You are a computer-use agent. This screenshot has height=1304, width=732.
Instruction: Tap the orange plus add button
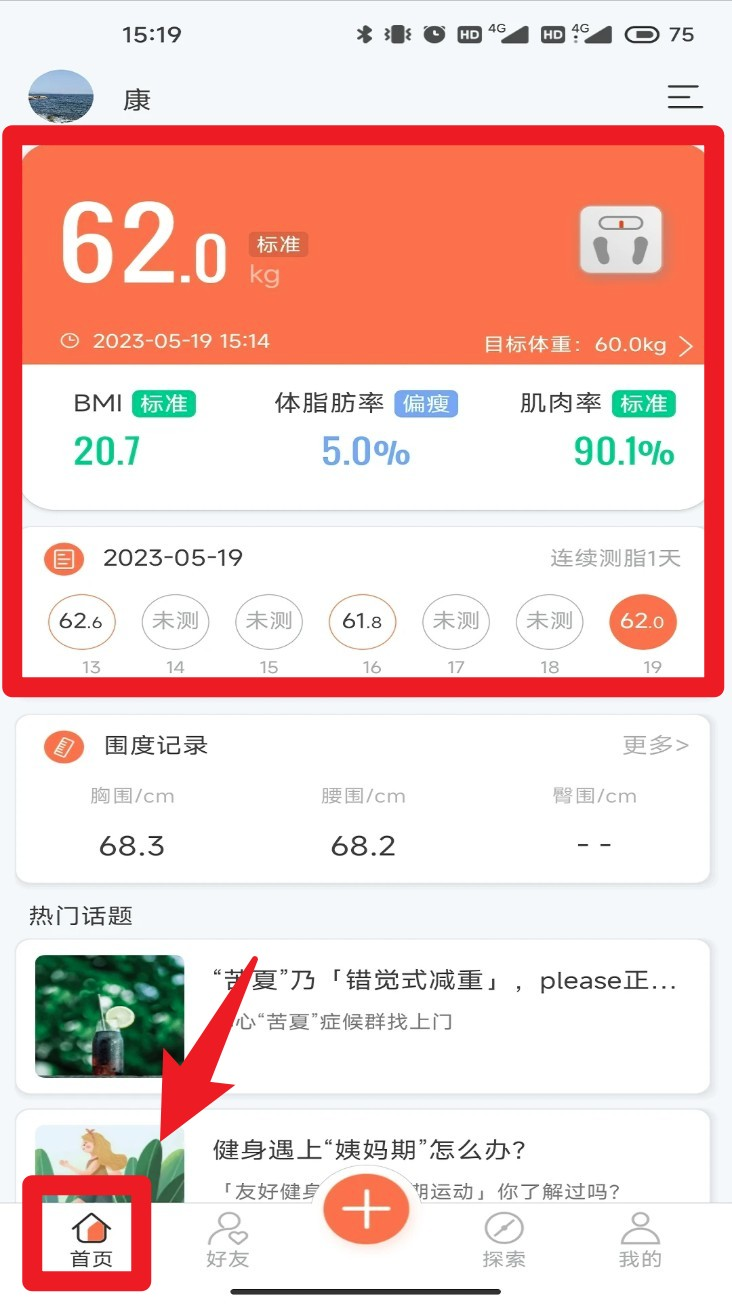pos(367,1210)
